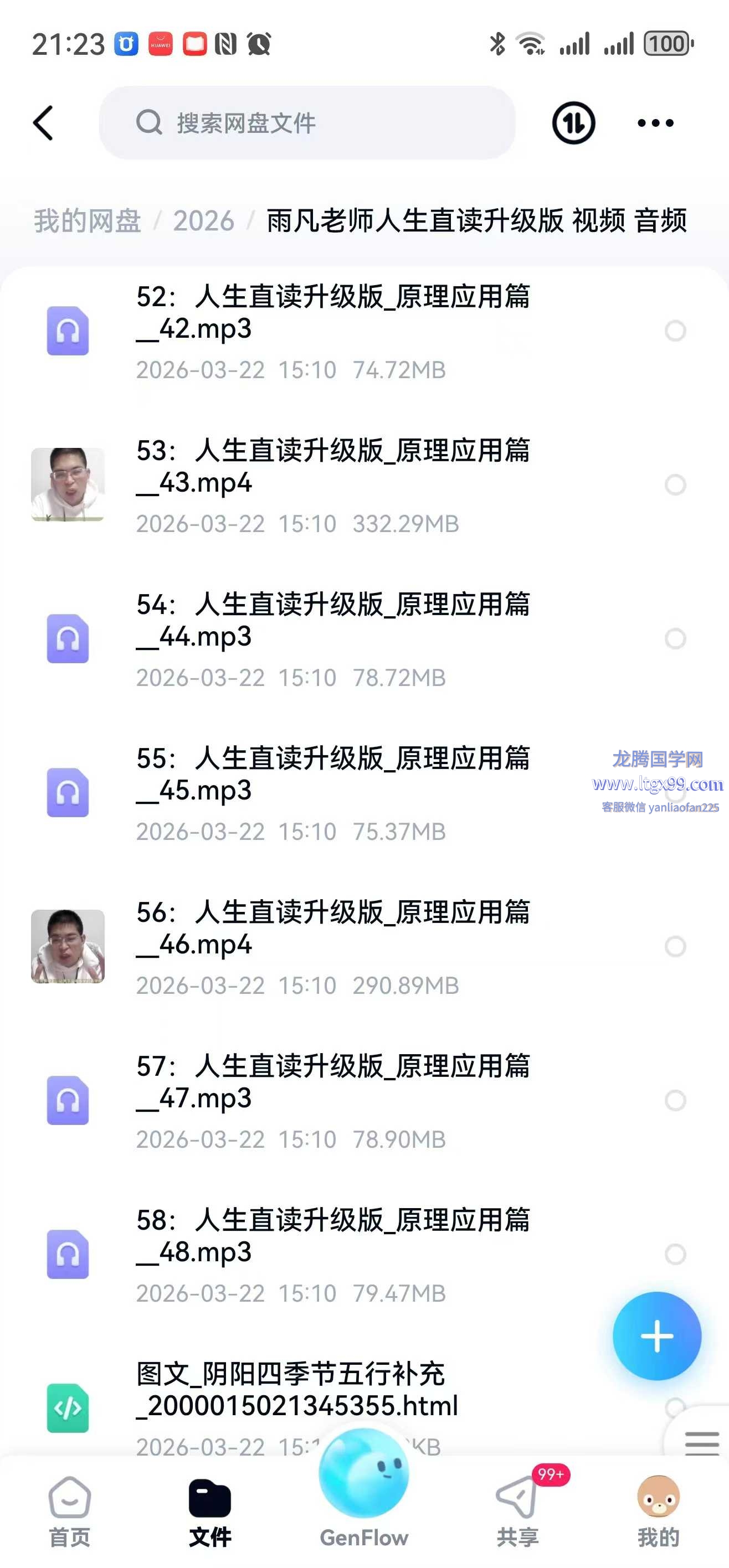Open the transfer list icon

click(x=573, y=123)
